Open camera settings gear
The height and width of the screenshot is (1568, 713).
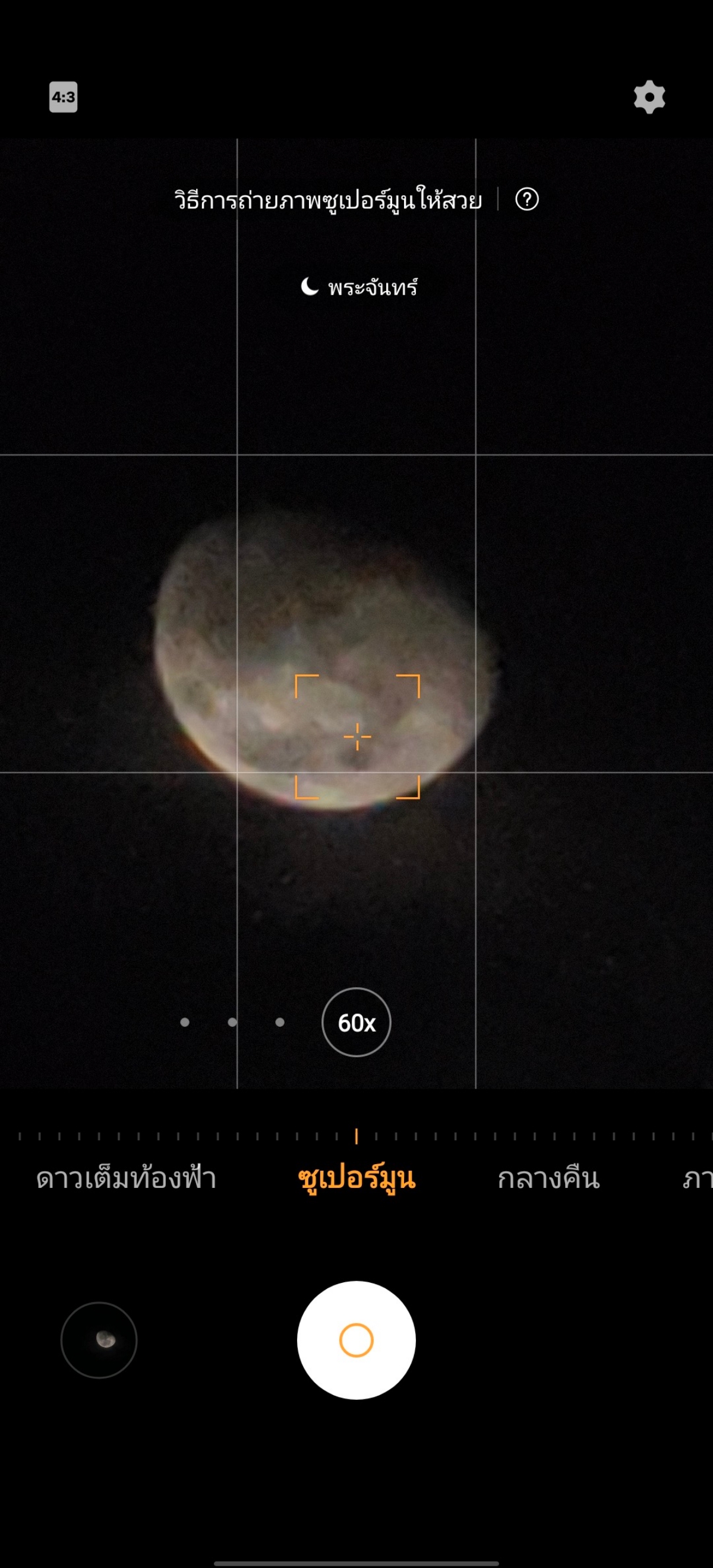click(x=649, y=97)
